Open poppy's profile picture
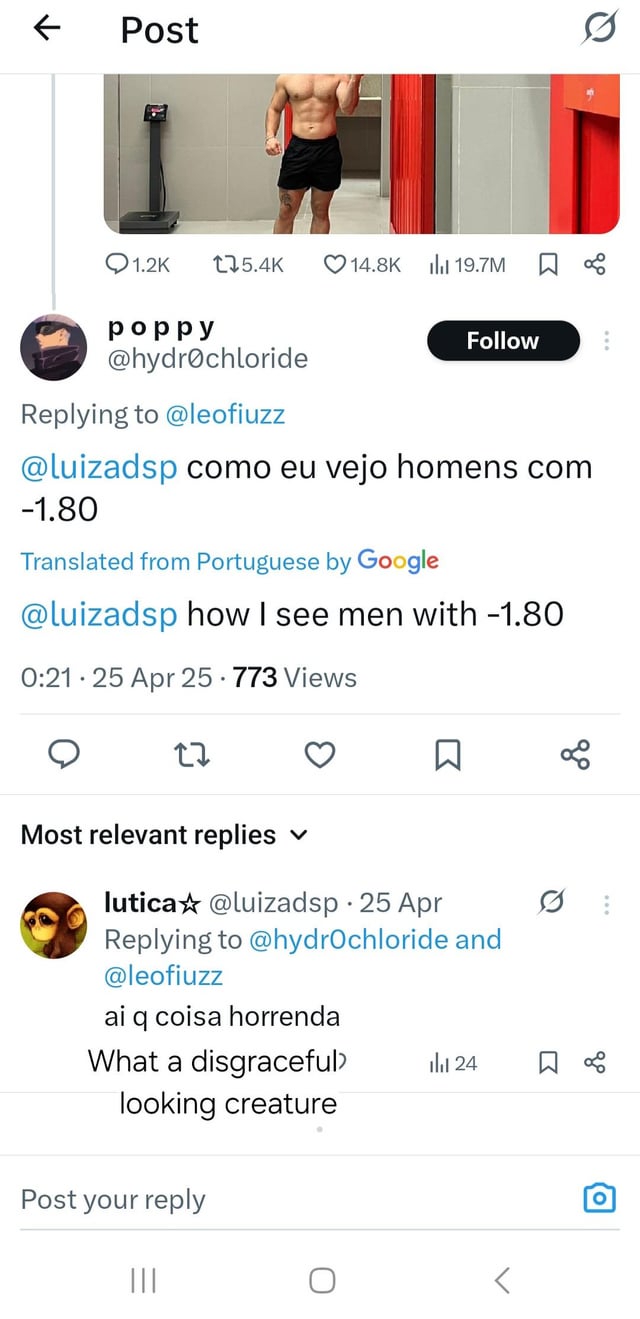Viewport: 640px width, 1319px height. 54,347
